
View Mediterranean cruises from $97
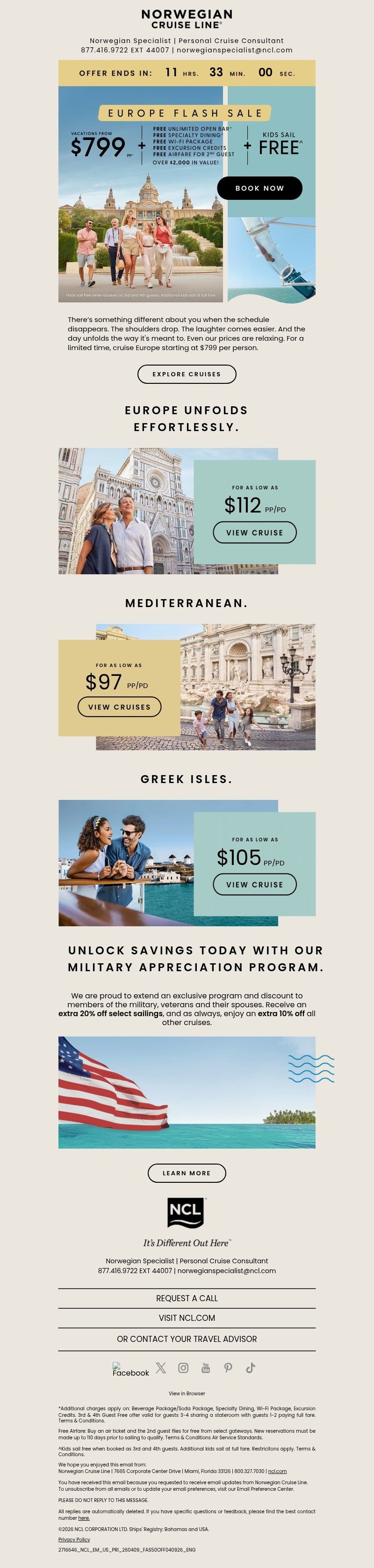click(x=119, y=707)
